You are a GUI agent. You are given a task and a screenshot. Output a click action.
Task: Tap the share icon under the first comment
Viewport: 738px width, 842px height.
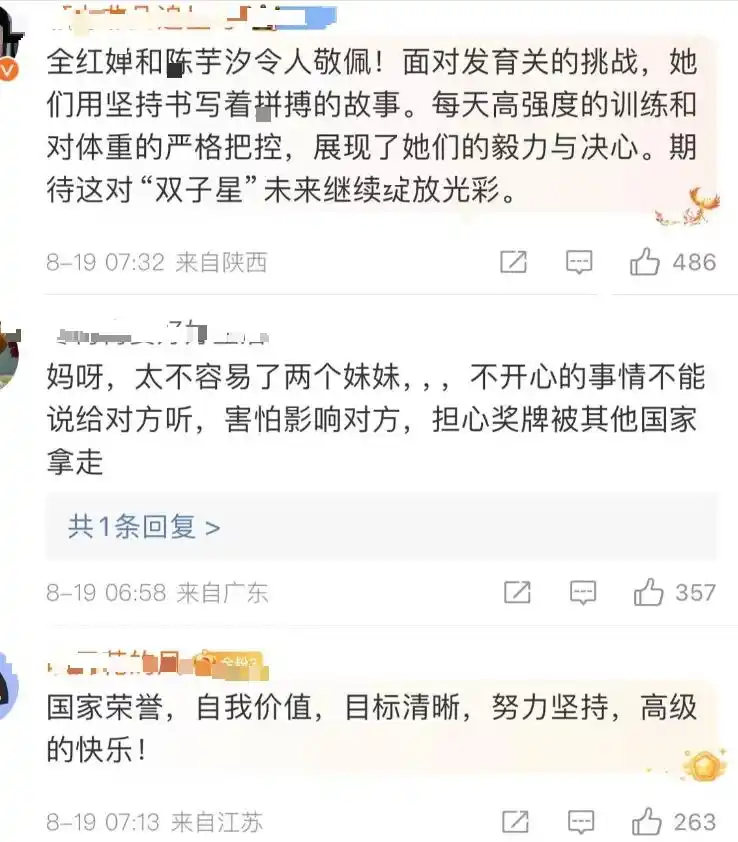[x=514, y=262]
